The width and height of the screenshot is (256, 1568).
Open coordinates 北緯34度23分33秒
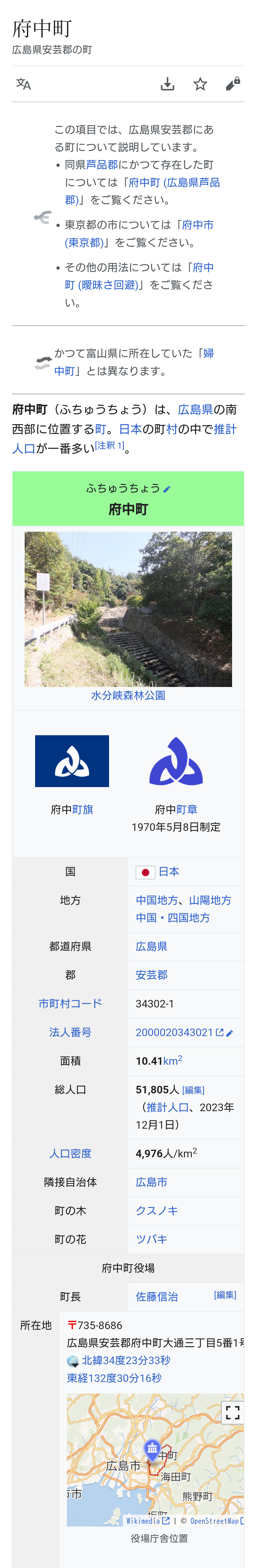[x=126, y=1360]
